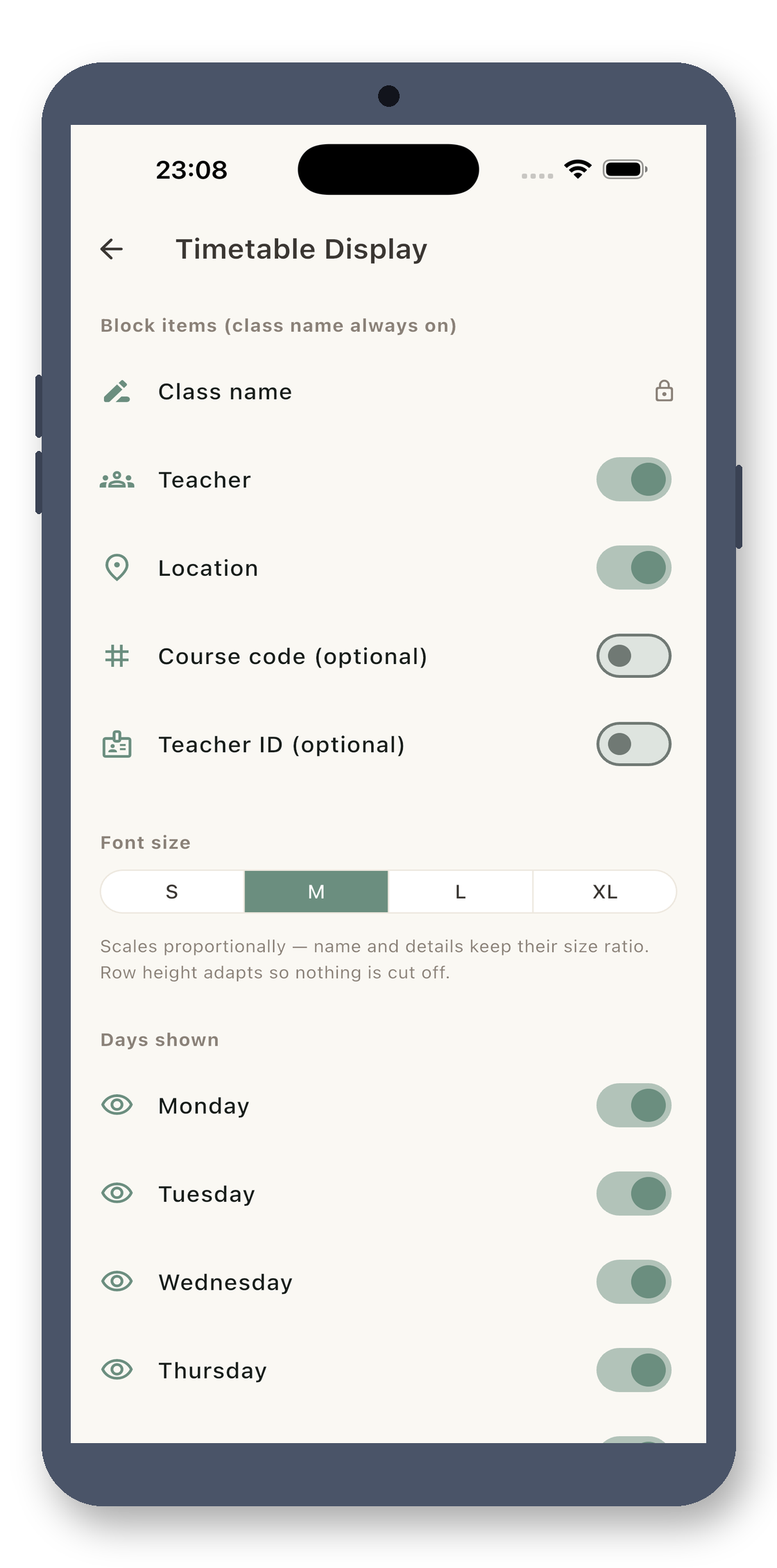Toggle the Tuesday switch off

[633, 1193]
